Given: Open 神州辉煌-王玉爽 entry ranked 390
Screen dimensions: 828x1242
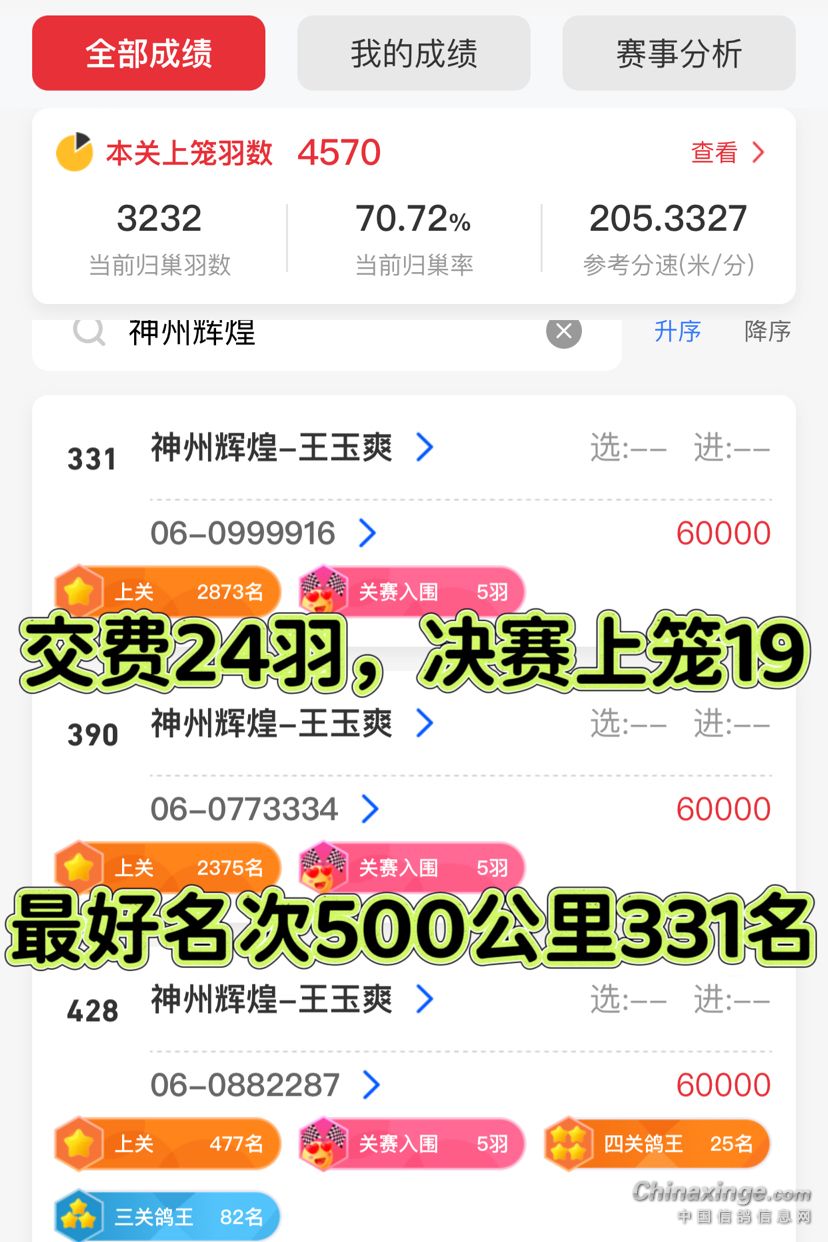Looking at the screenshot, I should (290, 723).
